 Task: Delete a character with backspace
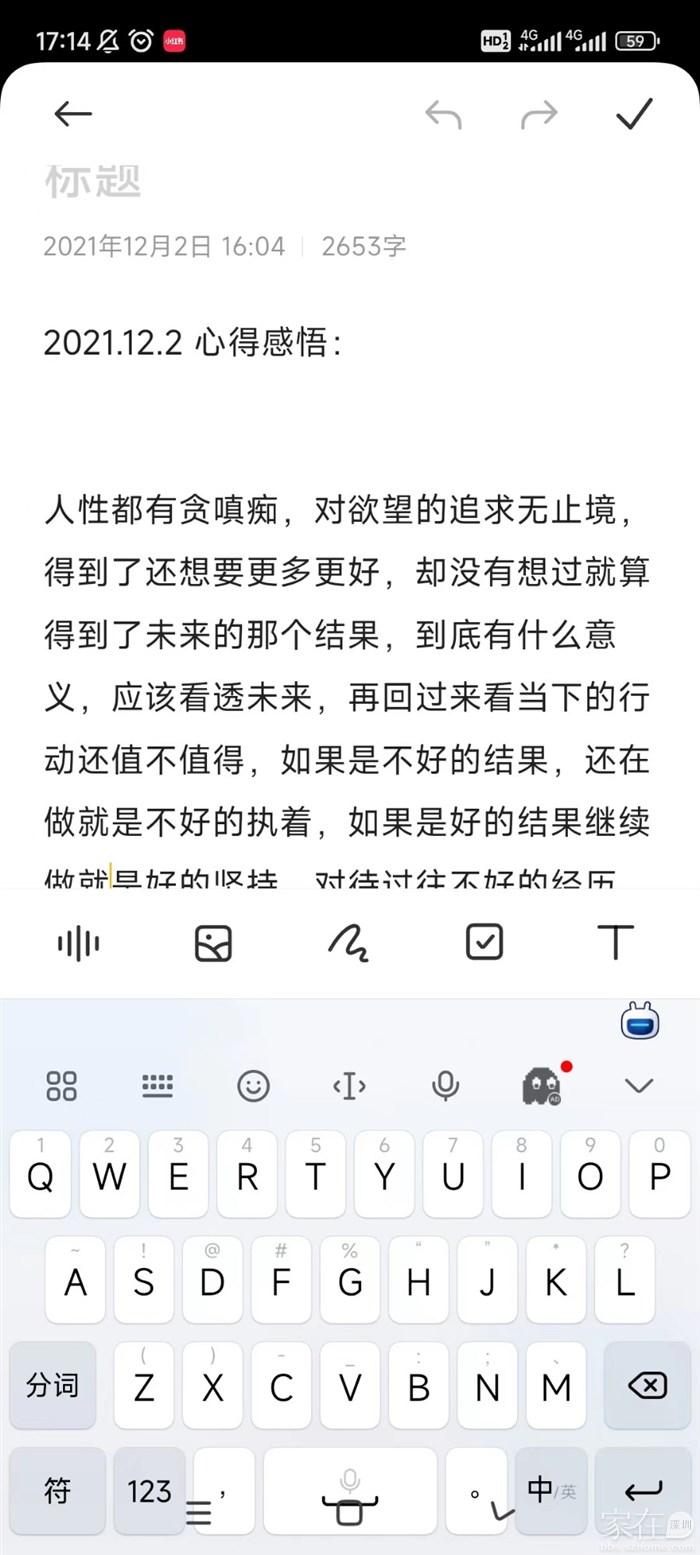[647, 1385]
